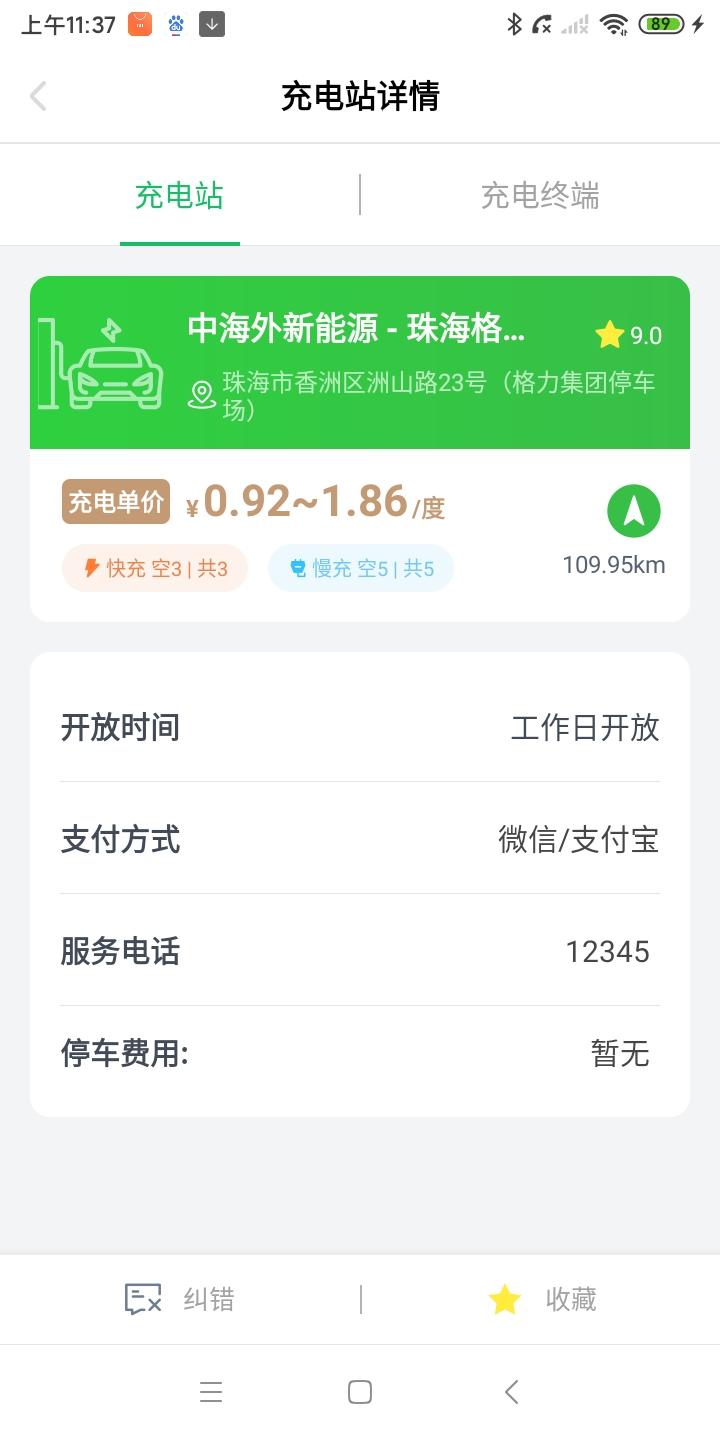The height and width of the screenshot is (1440, 720).
Task: Tap the yellow star showing the 9.0 rating
Action: coord(609,335)
